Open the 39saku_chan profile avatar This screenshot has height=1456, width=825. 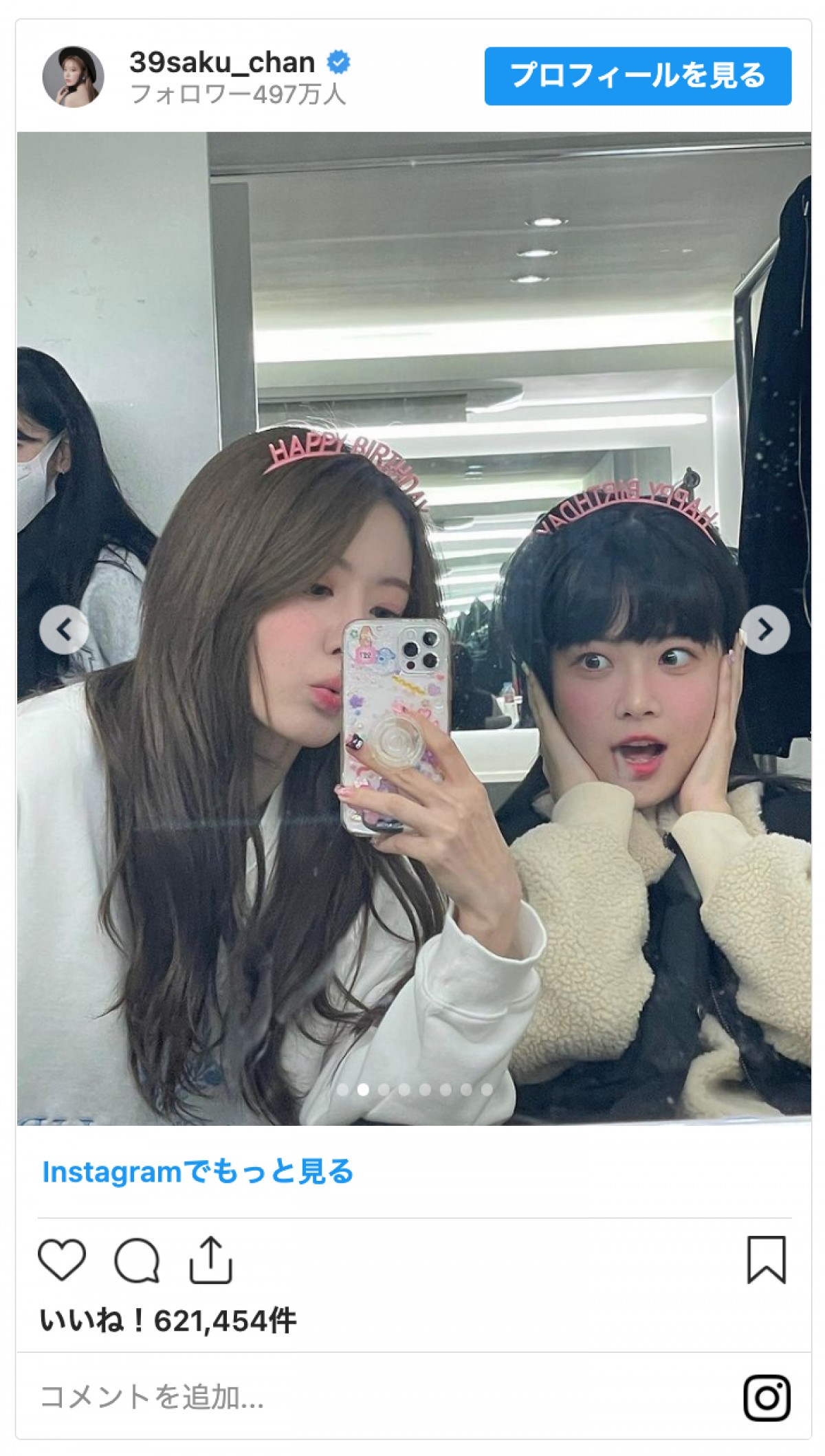click(x=73, y=76)
